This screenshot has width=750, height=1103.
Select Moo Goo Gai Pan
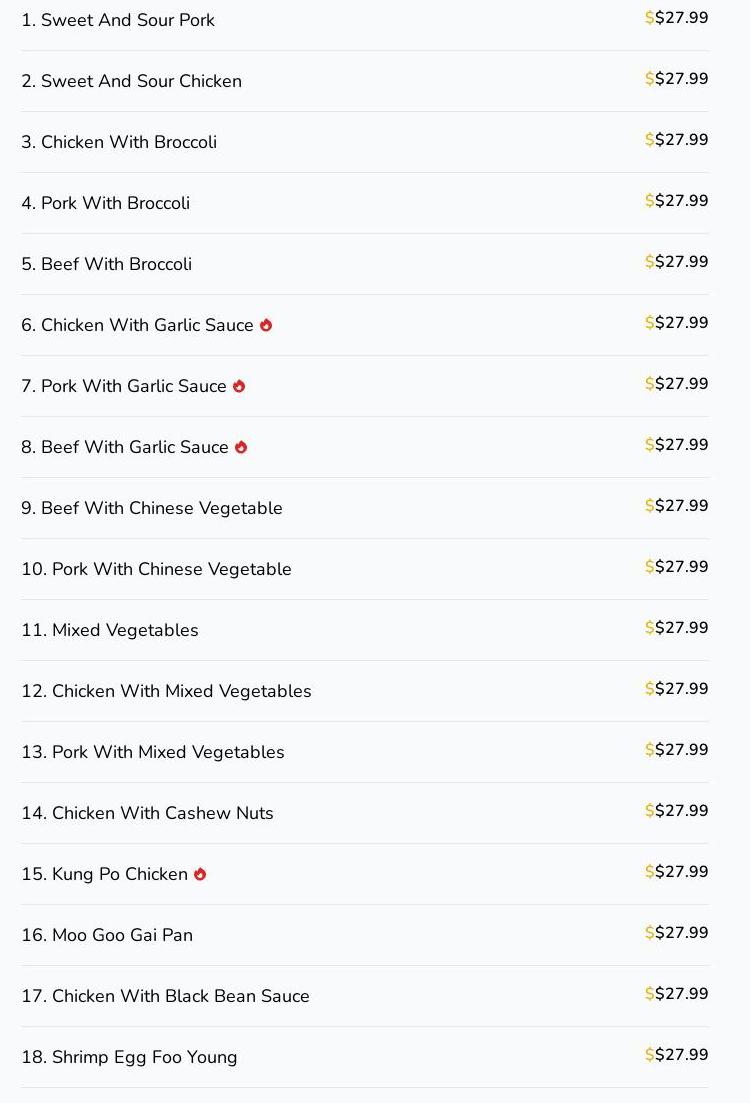pos(107,935)
